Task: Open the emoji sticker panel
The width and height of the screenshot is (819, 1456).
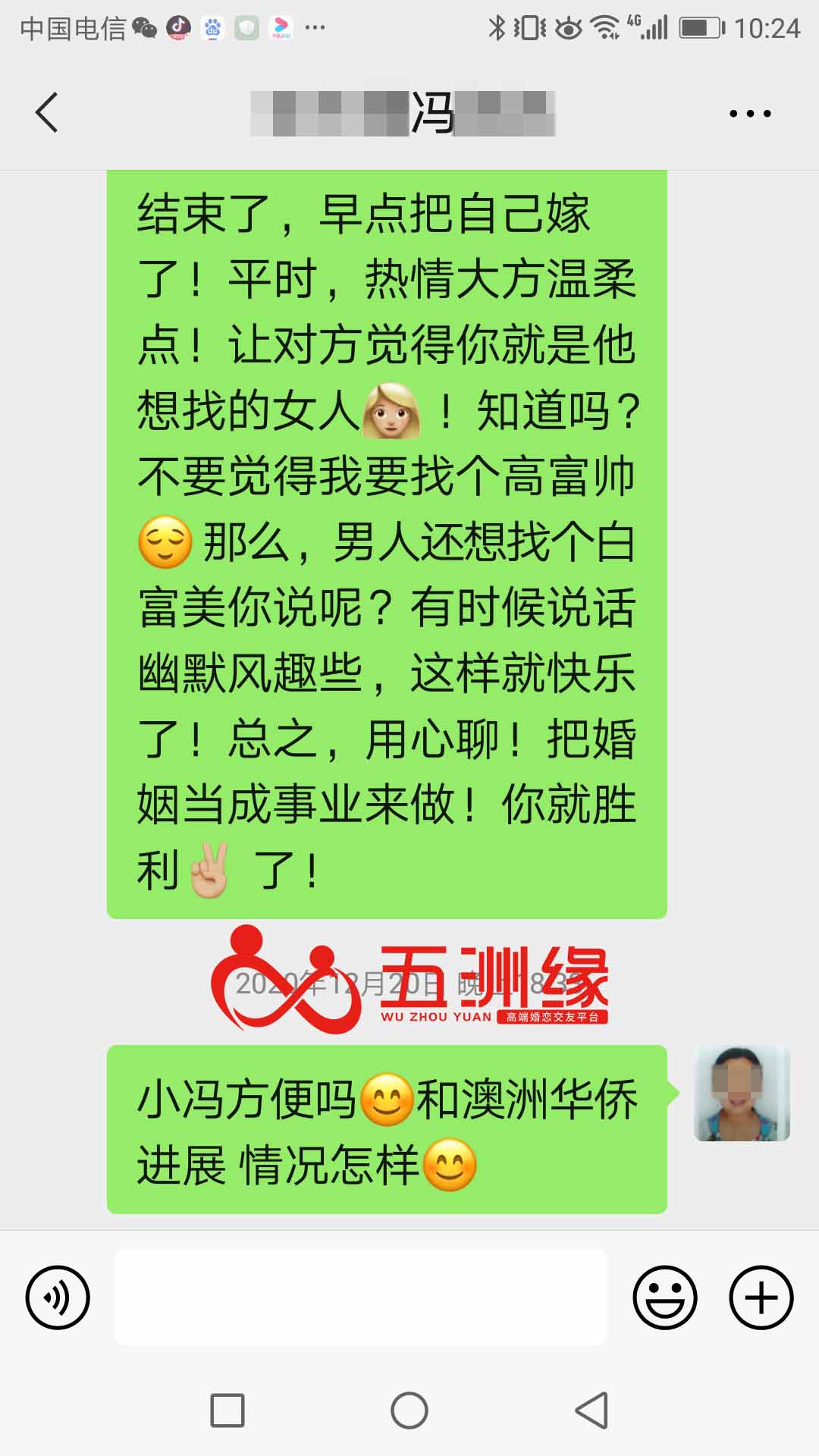Action: pyautogui.click(x=664, y=1298)
